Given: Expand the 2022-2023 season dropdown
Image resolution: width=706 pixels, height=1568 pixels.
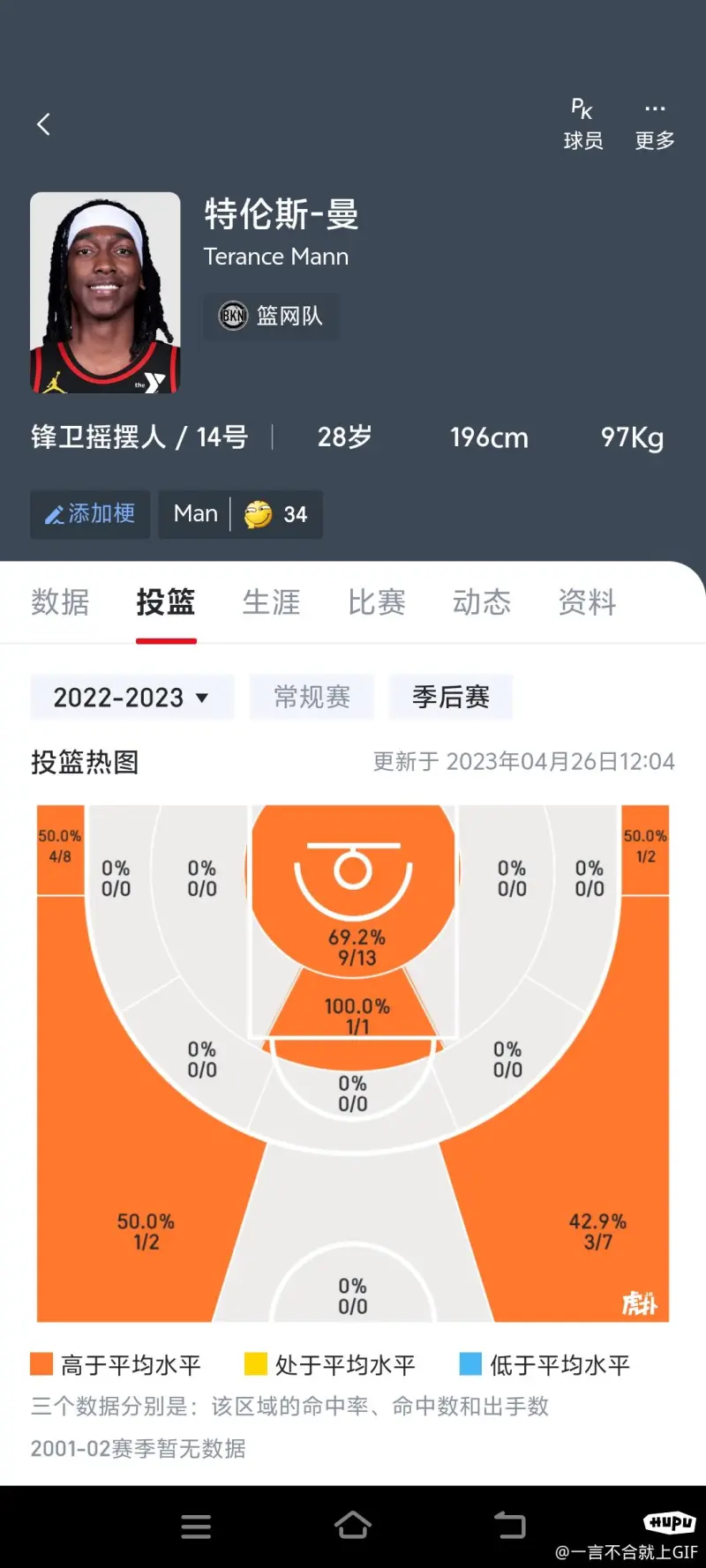Looking at the screenshot, I should click(x=131, y=698).
